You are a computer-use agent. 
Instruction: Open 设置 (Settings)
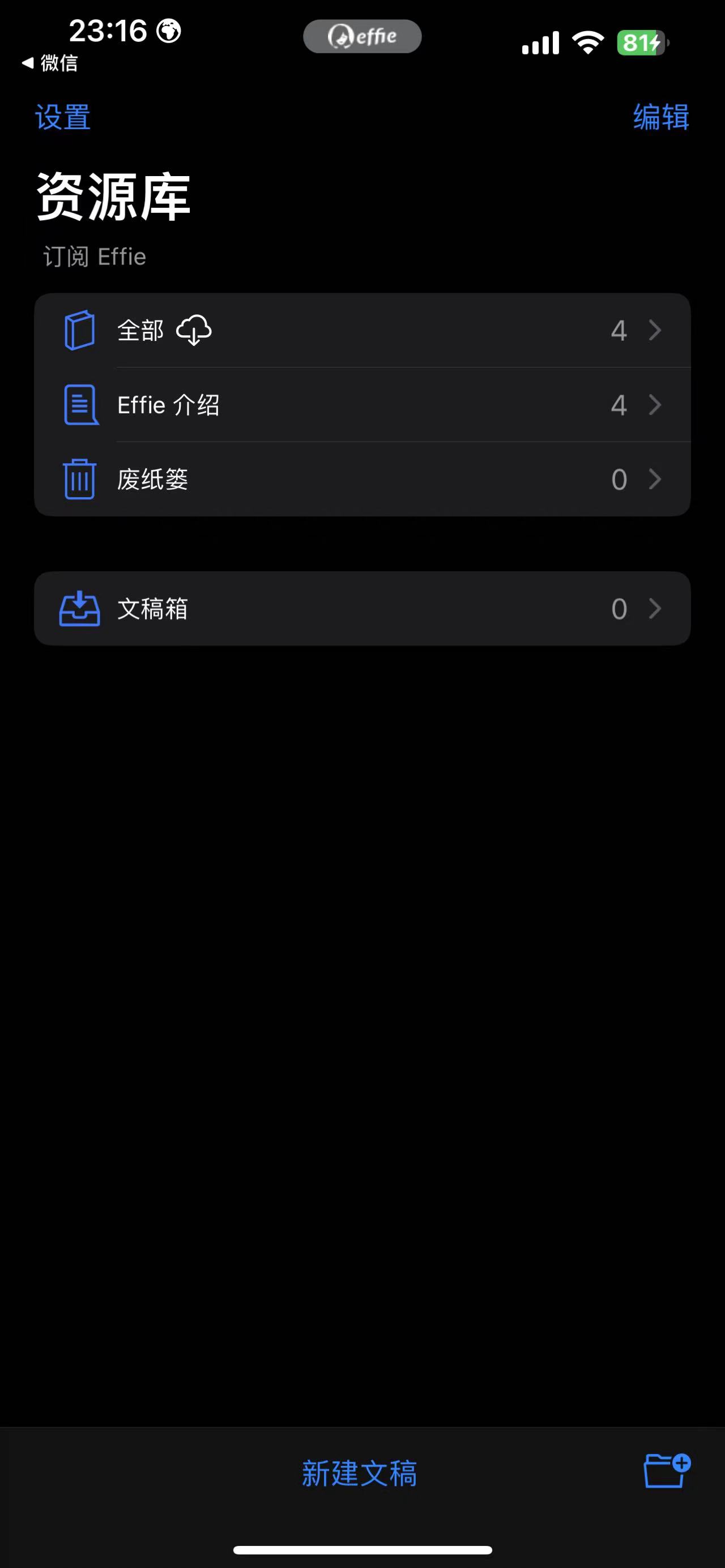click(x=63, y=117)
